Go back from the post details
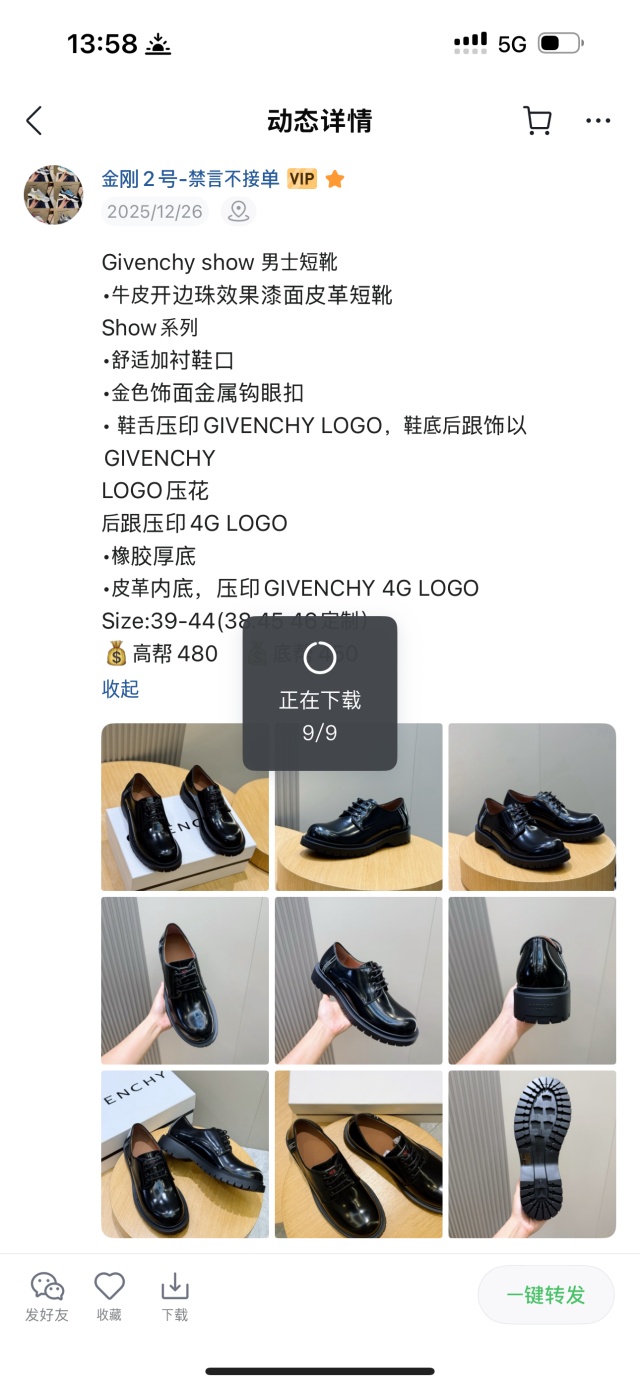The height and width of the screenshot is (1387, 640). tap(34, 121)
